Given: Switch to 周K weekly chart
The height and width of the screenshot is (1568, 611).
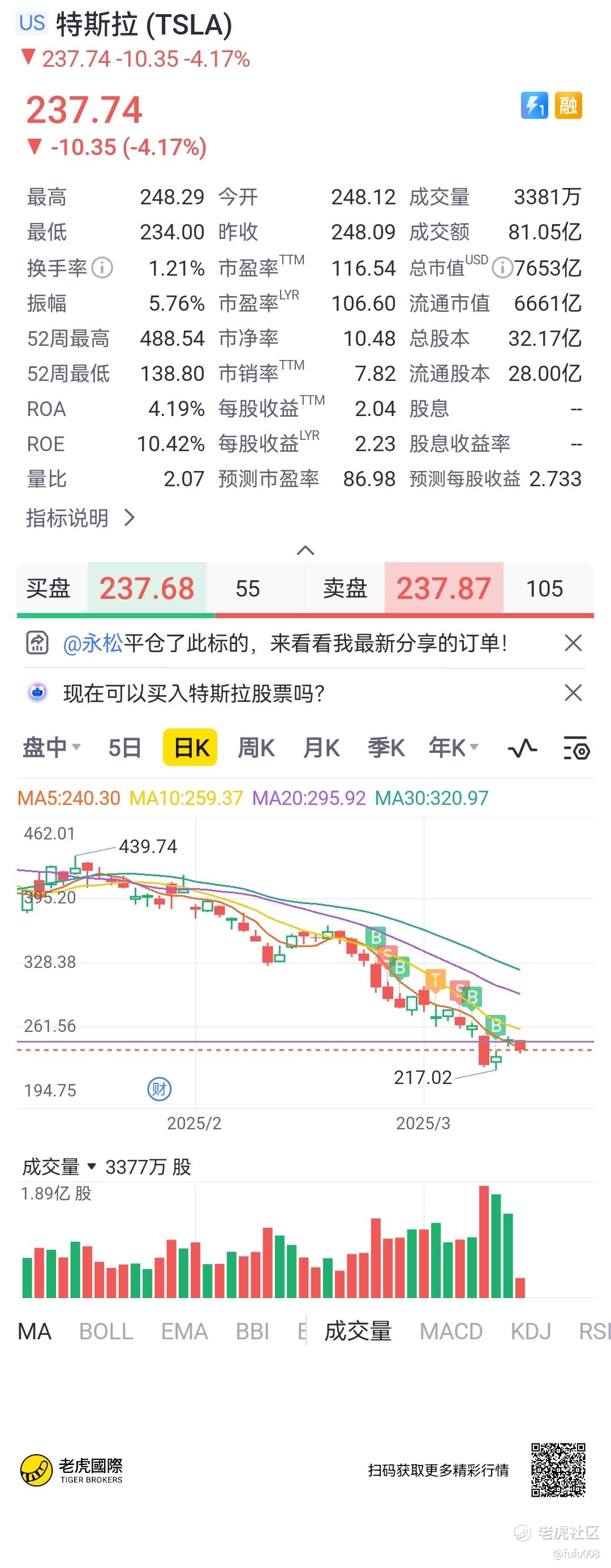Looking at the screenshot, I should click(x=256, y=747).
